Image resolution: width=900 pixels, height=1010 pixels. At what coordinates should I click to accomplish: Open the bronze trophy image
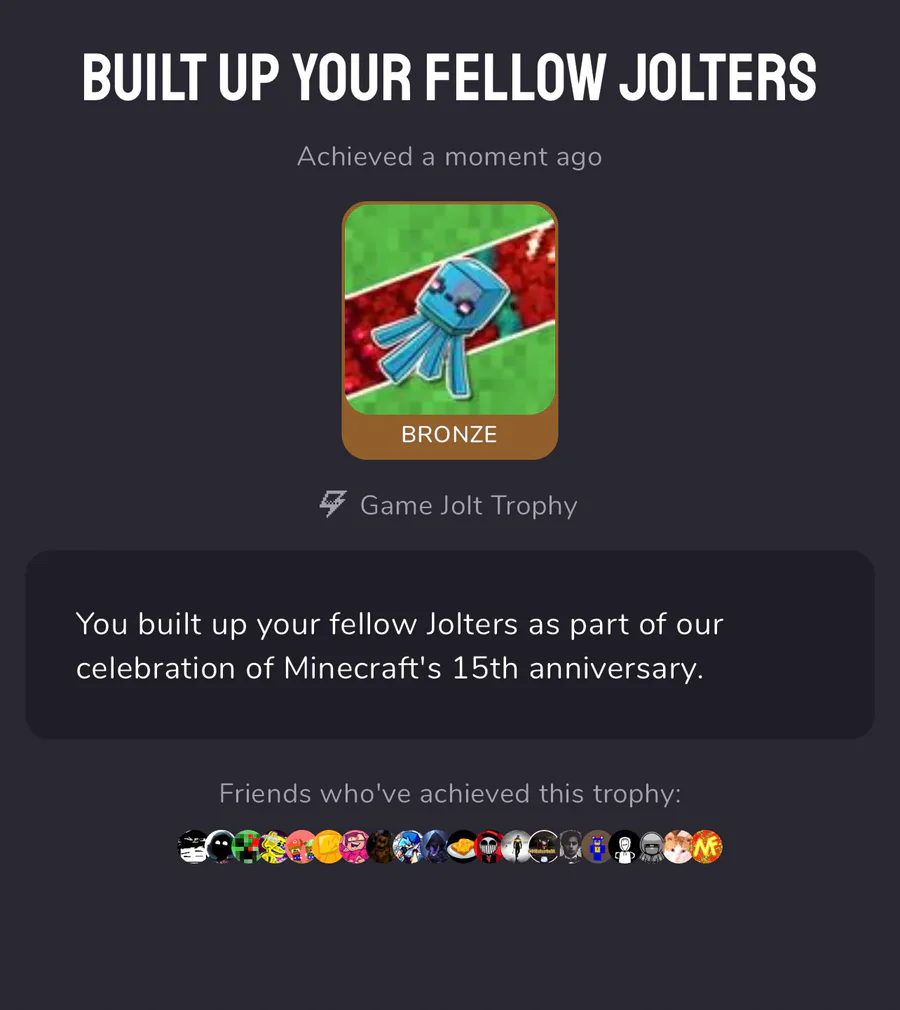pyautogui.click(x=449, y=310)
